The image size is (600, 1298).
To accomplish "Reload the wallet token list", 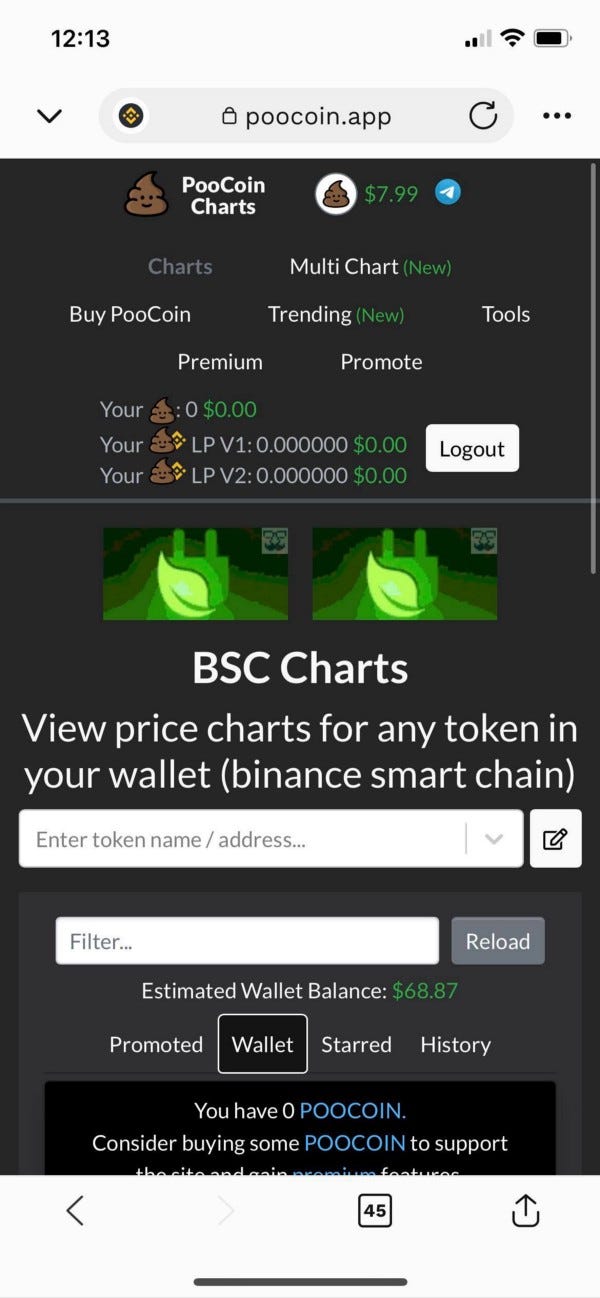I will tap(498, 941).
